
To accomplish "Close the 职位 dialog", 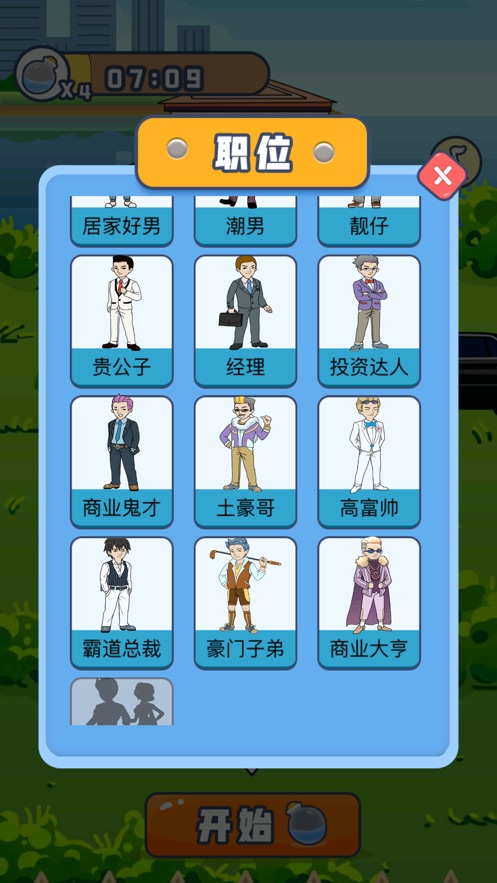I will click(x=442, y=176).
